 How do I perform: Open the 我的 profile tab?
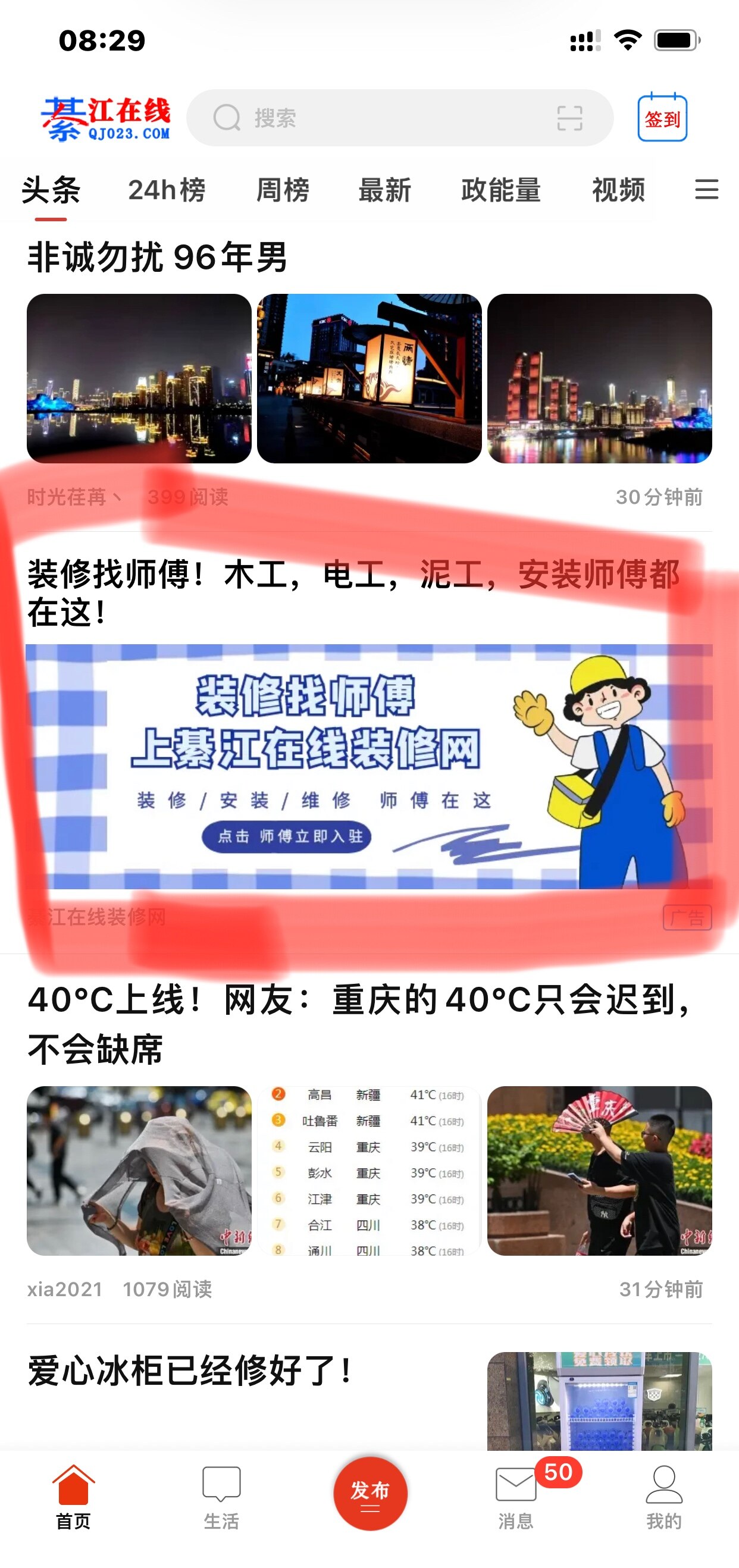[x=663, y=1498]
